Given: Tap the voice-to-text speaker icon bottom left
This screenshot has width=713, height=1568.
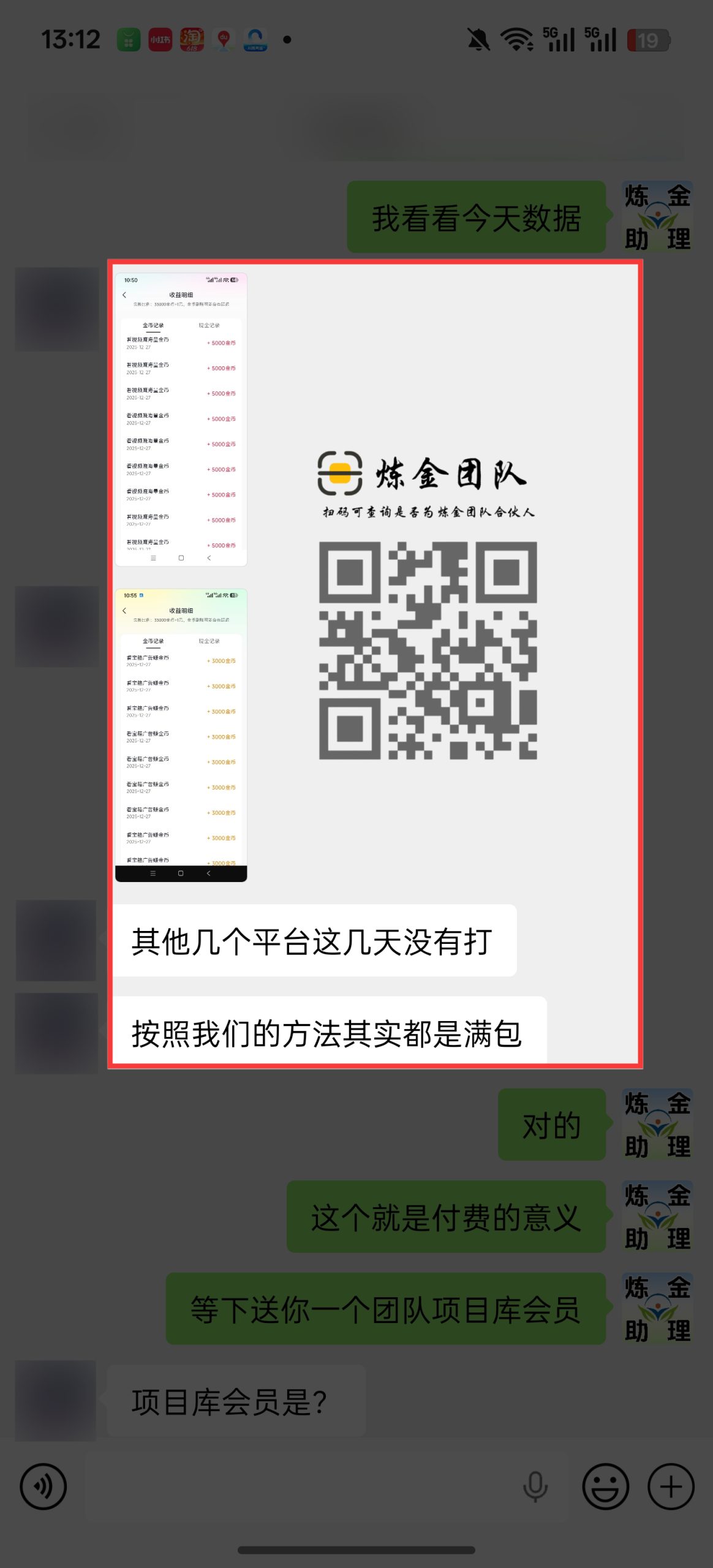Looking at the screenshot, I should pos(43,1486).
